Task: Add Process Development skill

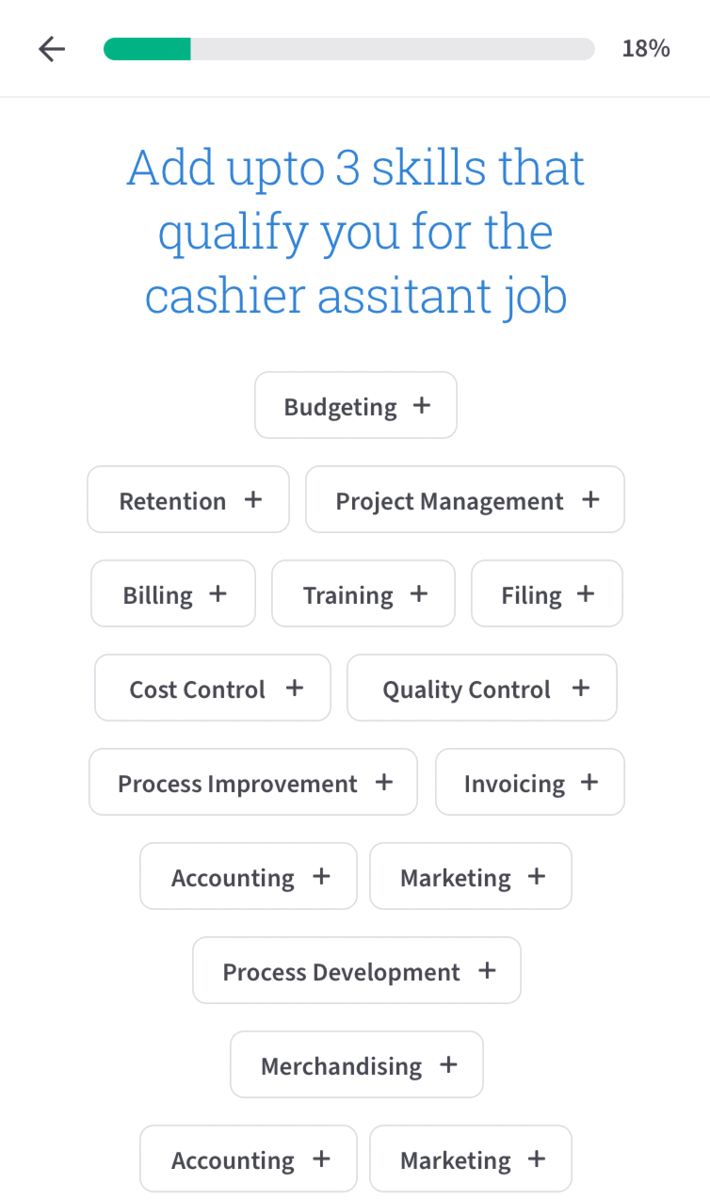Action: pos(357,970)
